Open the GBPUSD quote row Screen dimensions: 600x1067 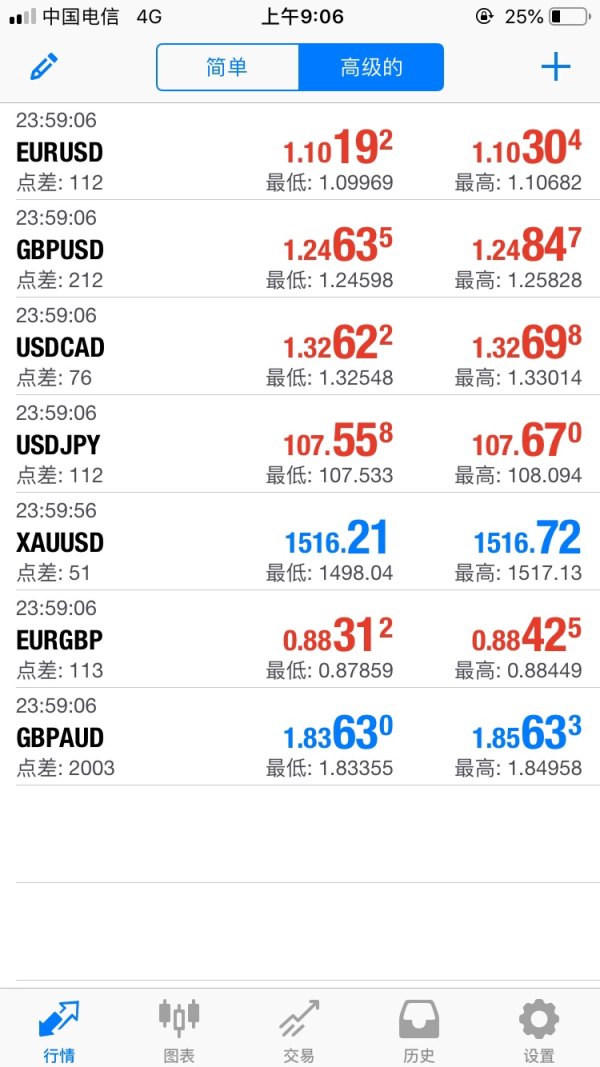pos(300,249)
